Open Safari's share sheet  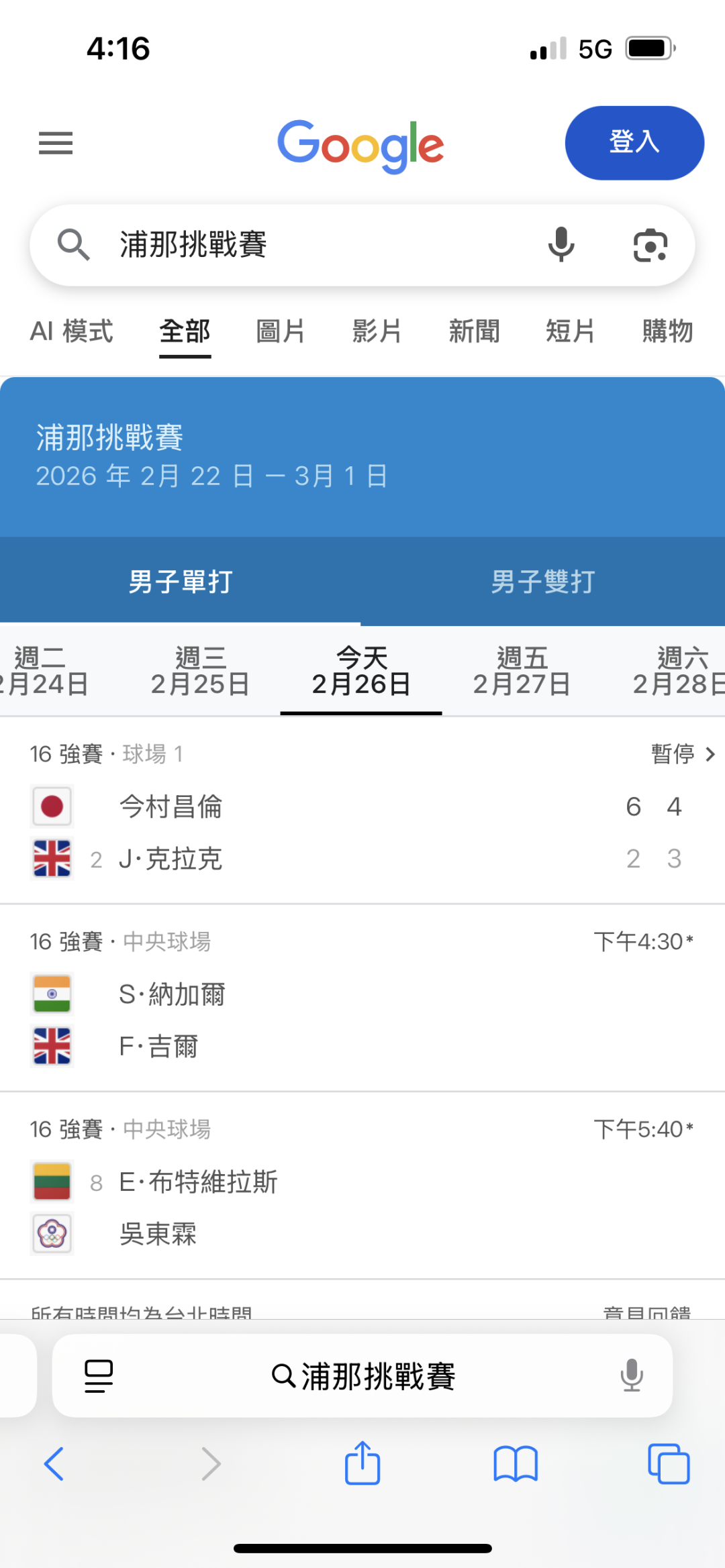tap(362, 1463)
